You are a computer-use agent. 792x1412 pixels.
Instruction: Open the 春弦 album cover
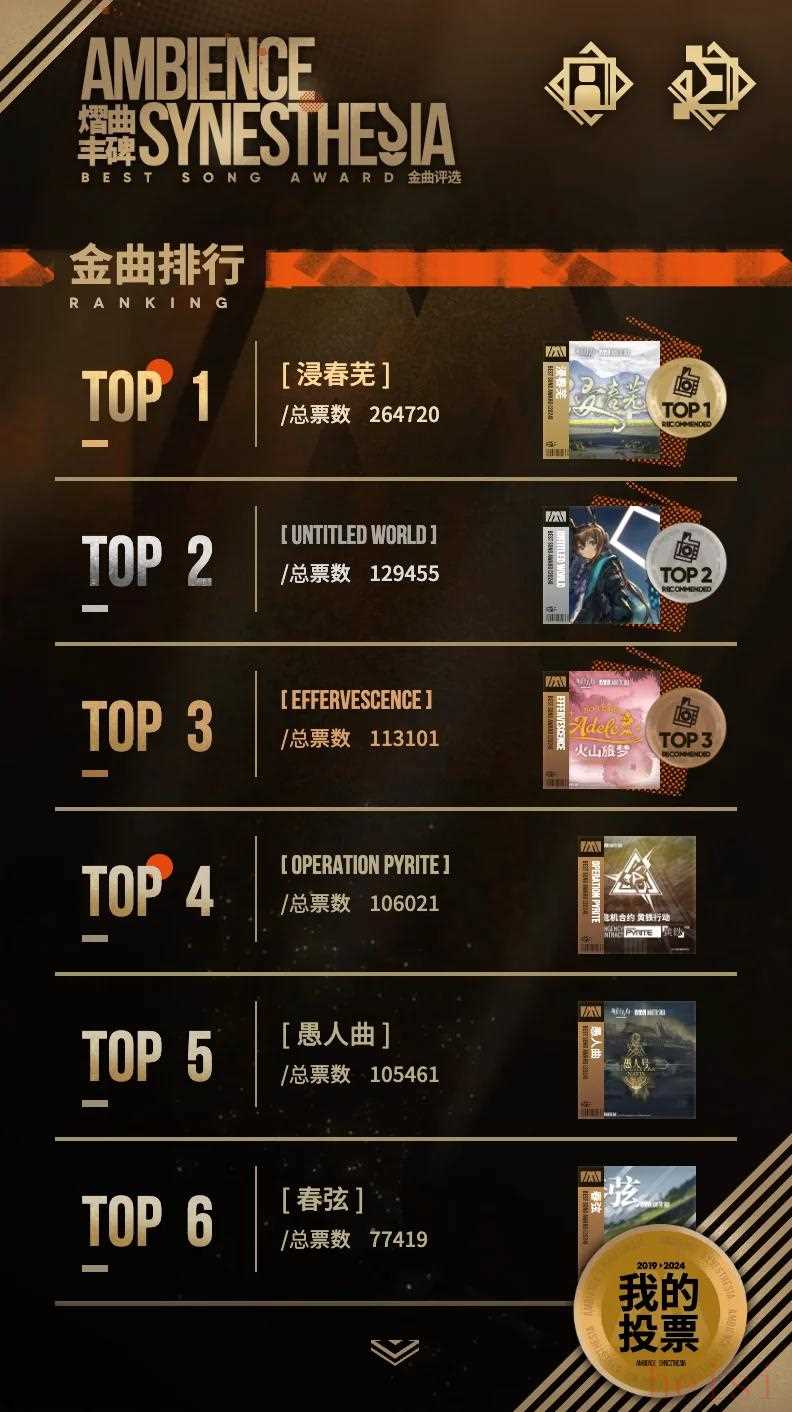[637, 1200]
